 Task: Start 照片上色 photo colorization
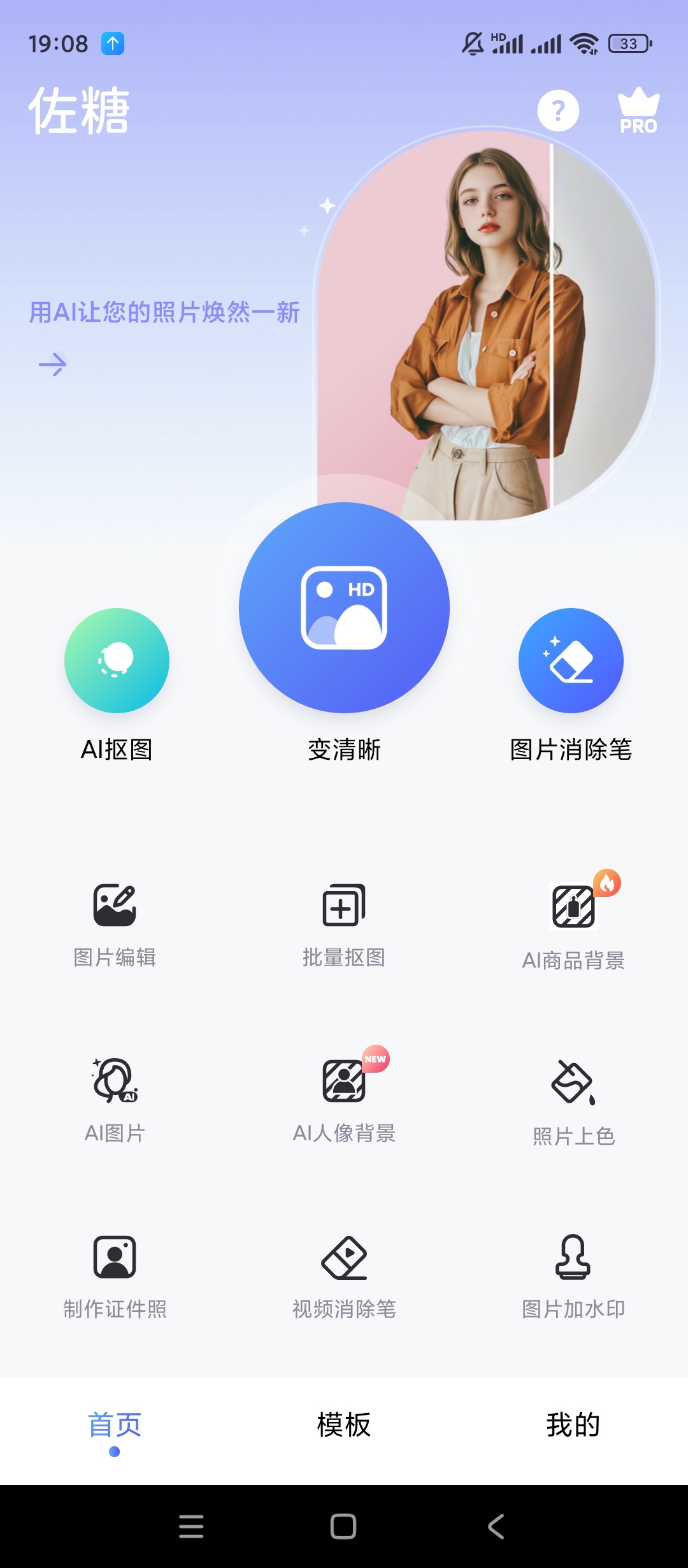[x=571, y=1088]
